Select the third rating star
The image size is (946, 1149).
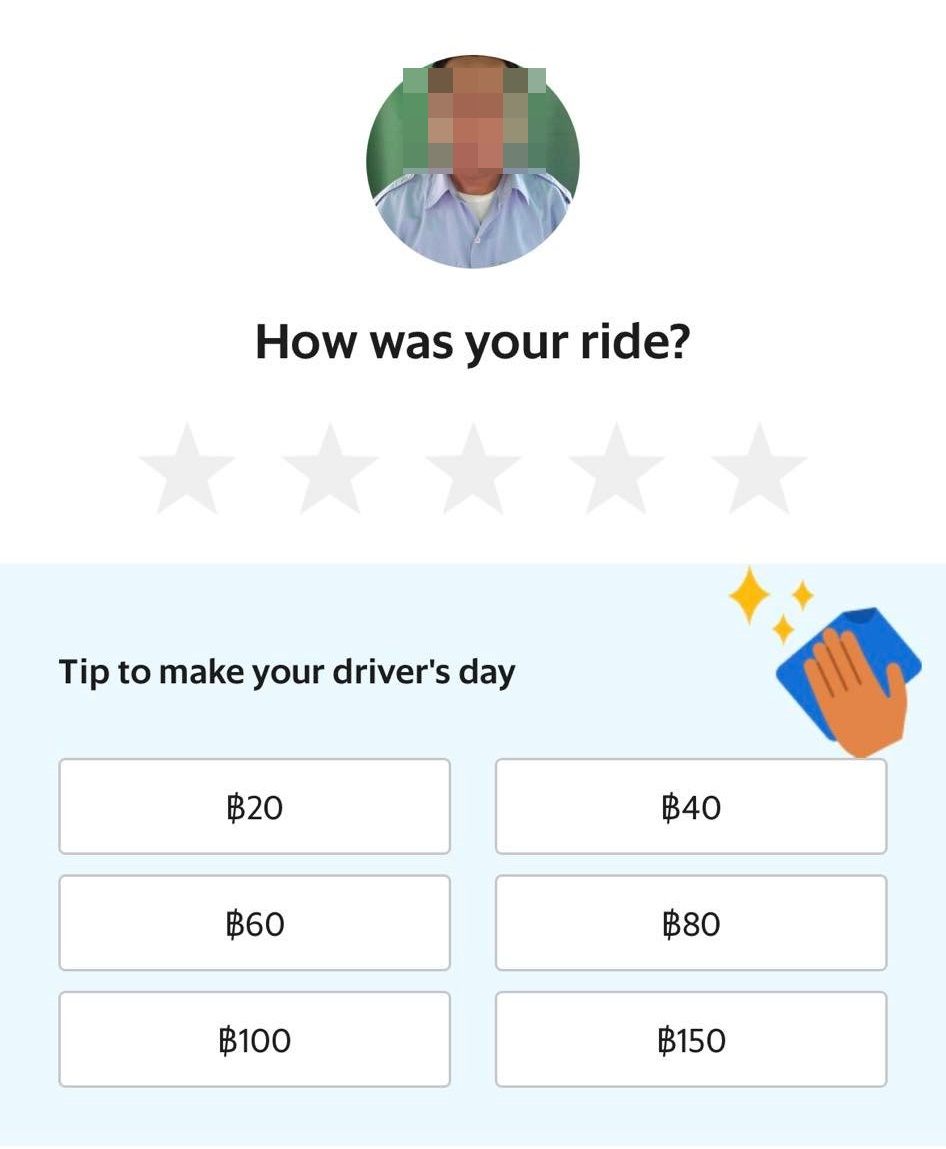pos(473,469)
